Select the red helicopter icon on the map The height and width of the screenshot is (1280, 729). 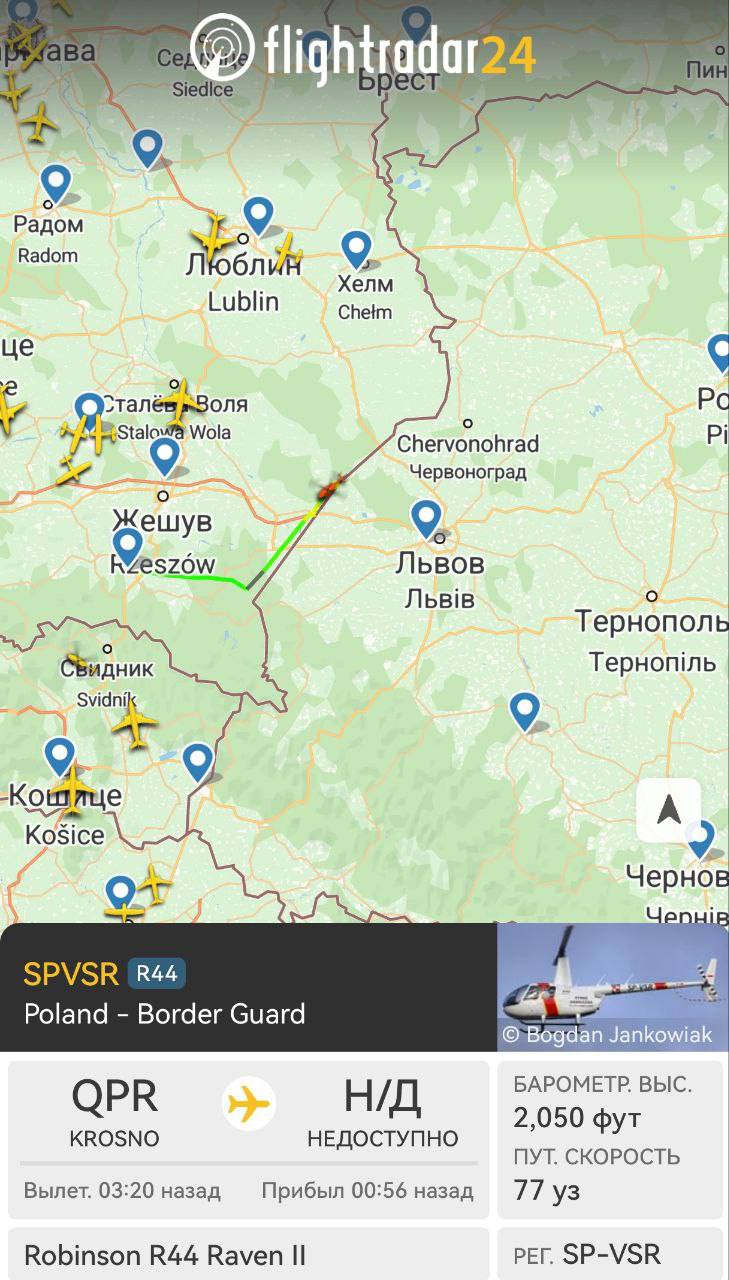tap(329, 490)
